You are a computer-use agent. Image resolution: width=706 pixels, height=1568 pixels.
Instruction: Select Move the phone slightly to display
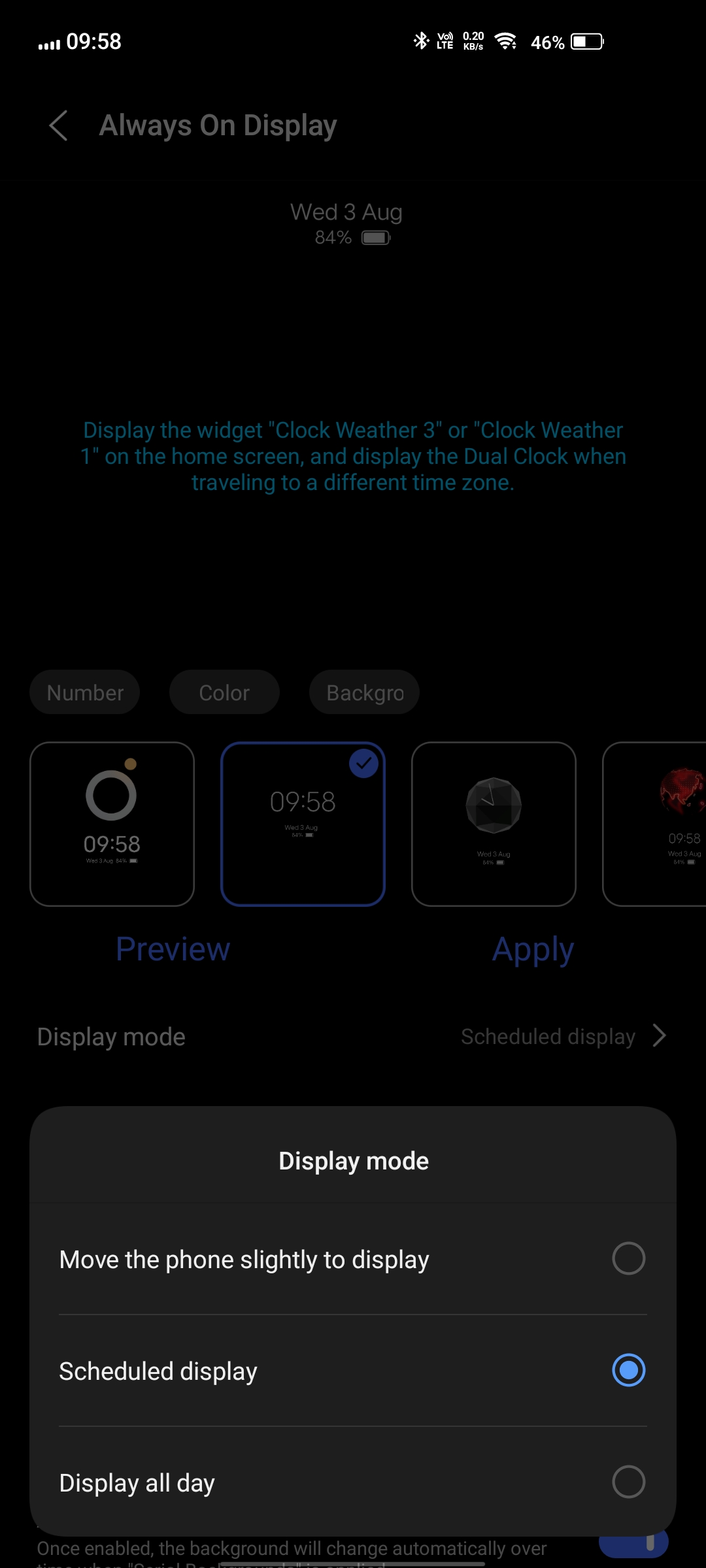click(x=353, y=1259)
